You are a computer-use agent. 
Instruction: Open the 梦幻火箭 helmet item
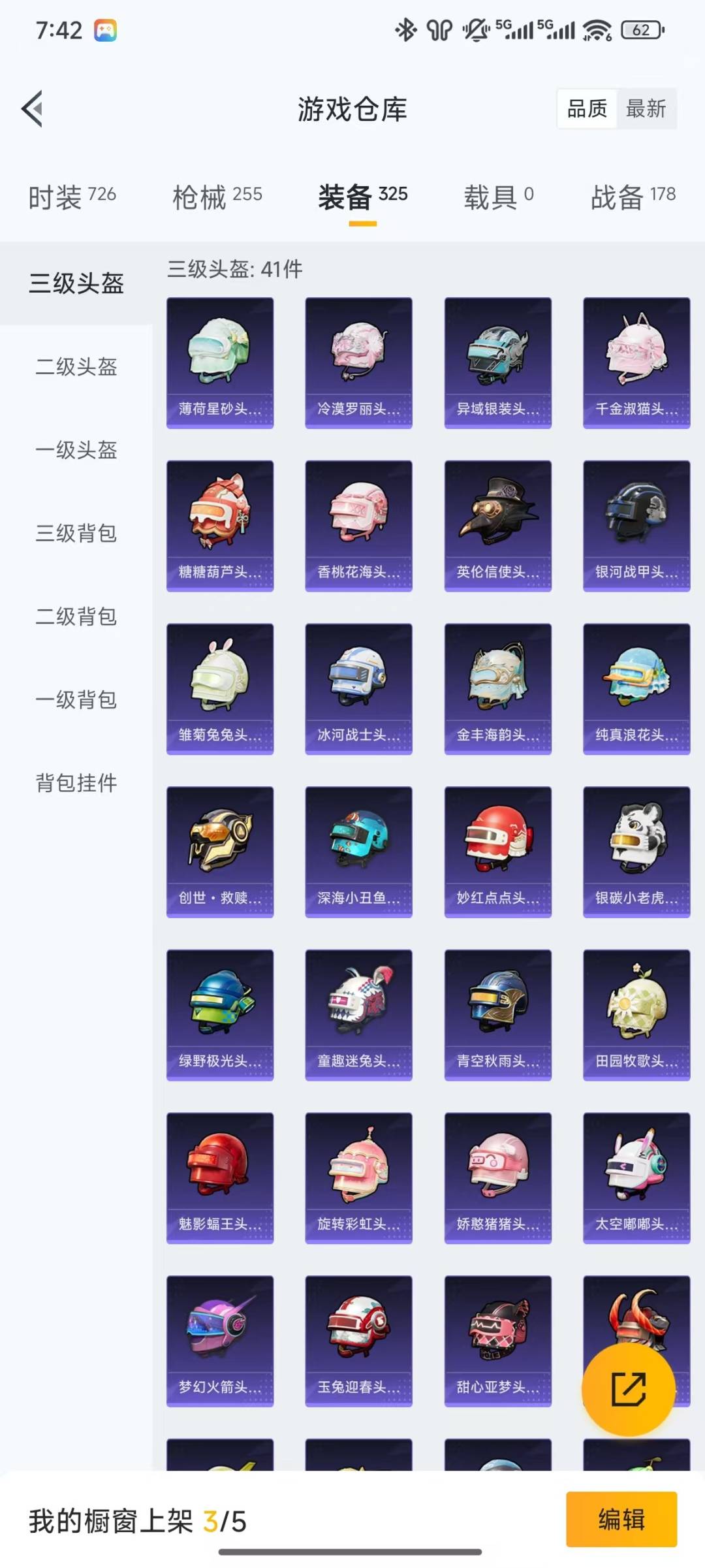[220, 1341]
